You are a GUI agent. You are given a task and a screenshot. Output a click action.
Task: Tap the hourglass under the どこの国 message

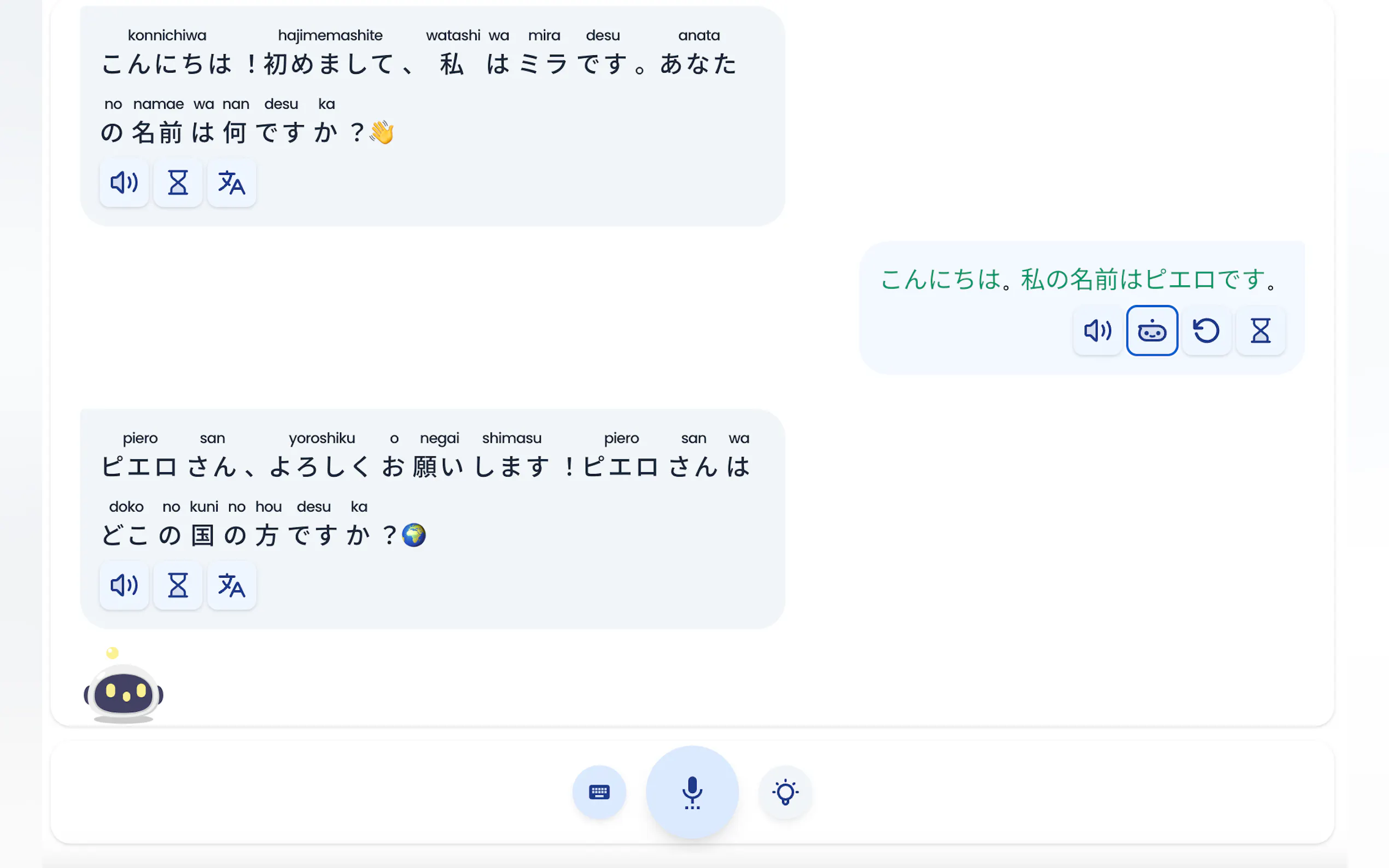[x=178, y=585]
